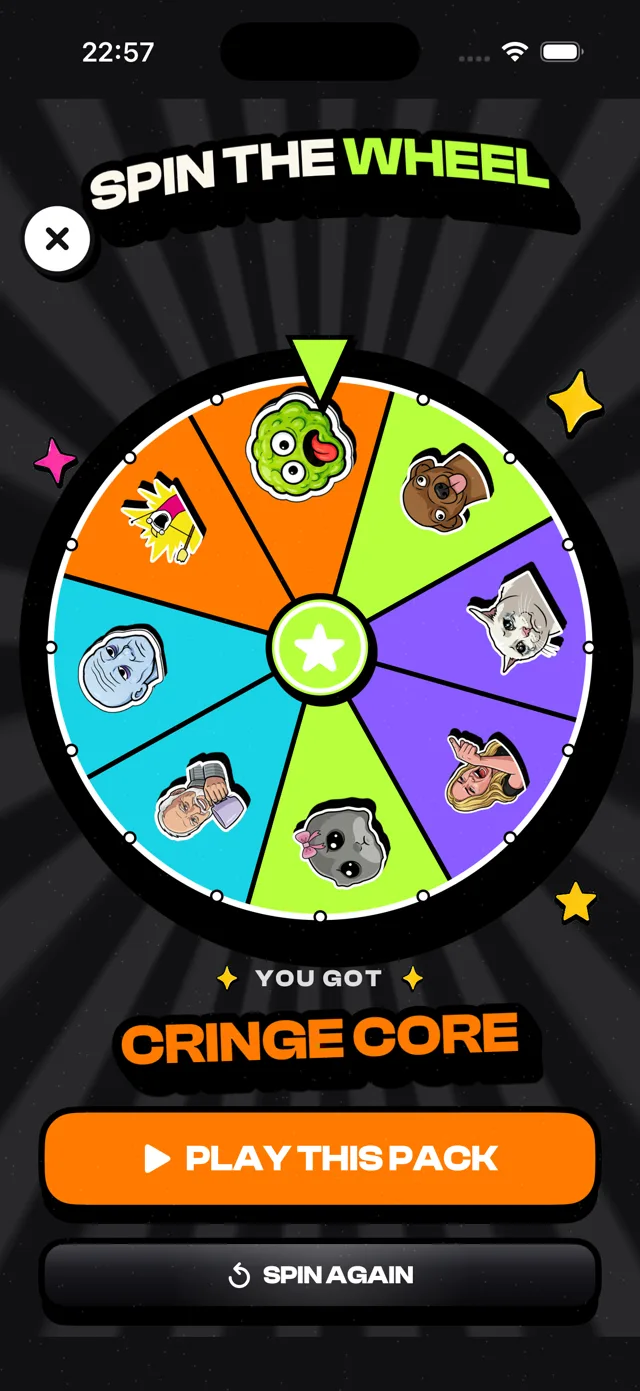Tap the Play This Pack button
Viewport: 640px width, 1391px height.
tap(320, 1158)
